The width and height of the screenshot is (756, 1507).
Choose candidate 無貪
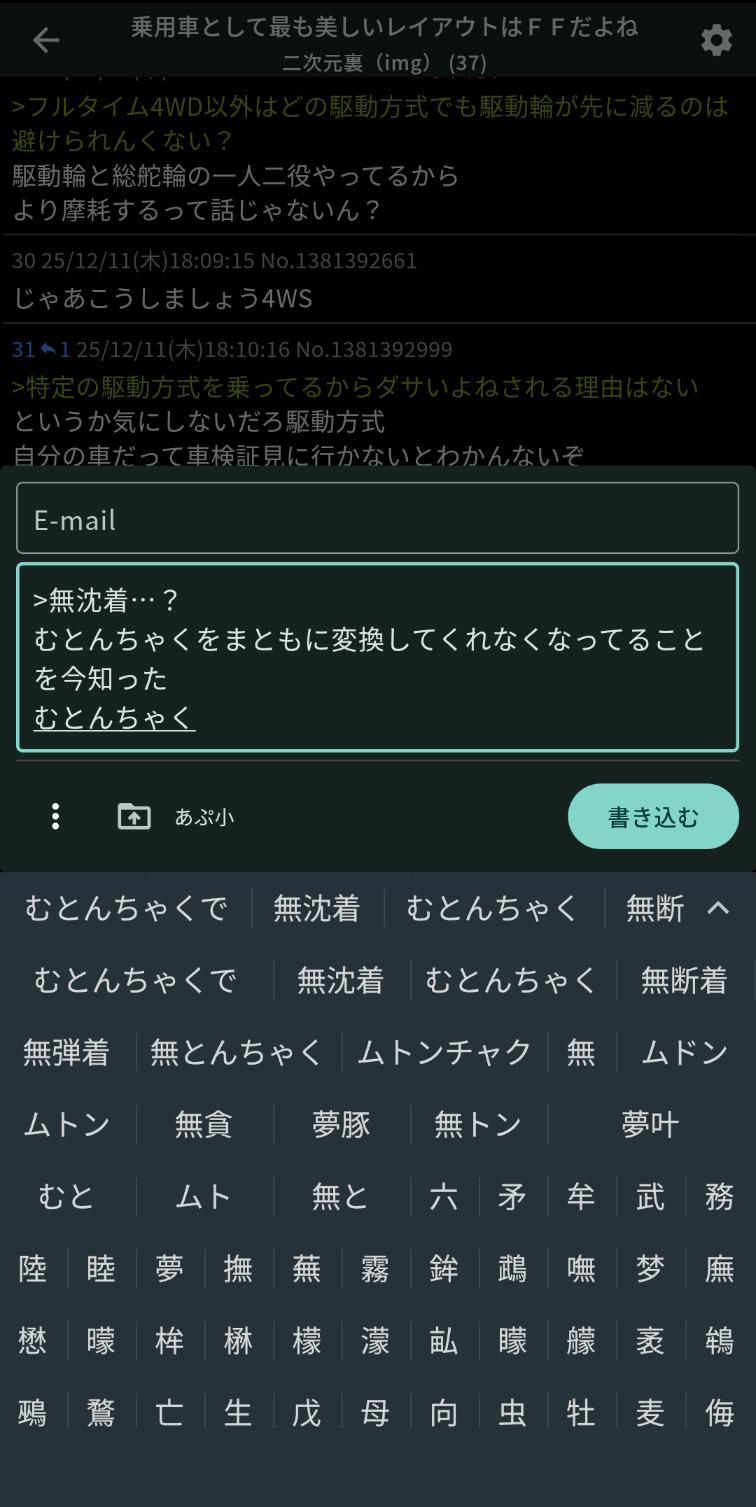pyautogui.click(x=203, y=1124)
